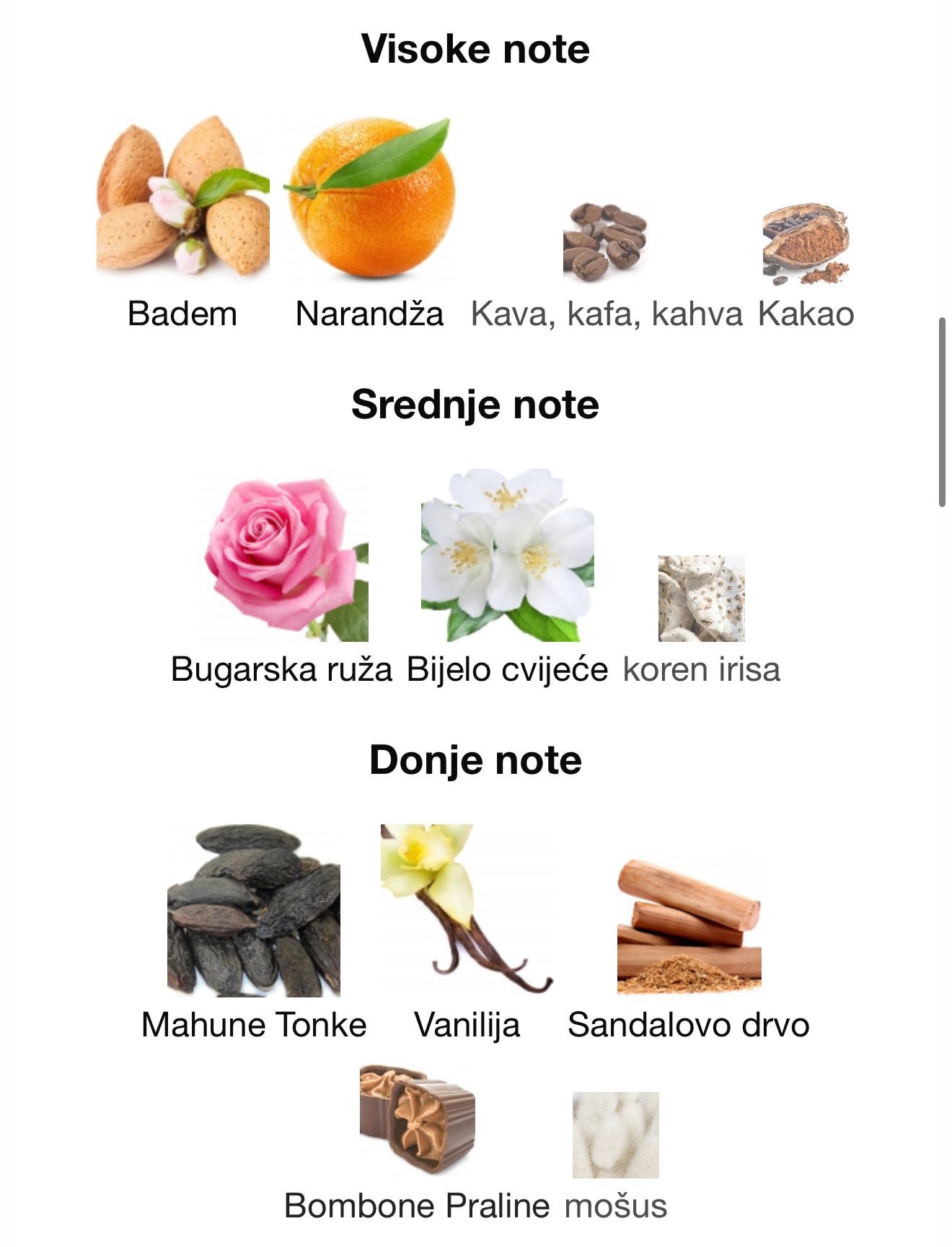Select the Narandža note

(369, 198)
